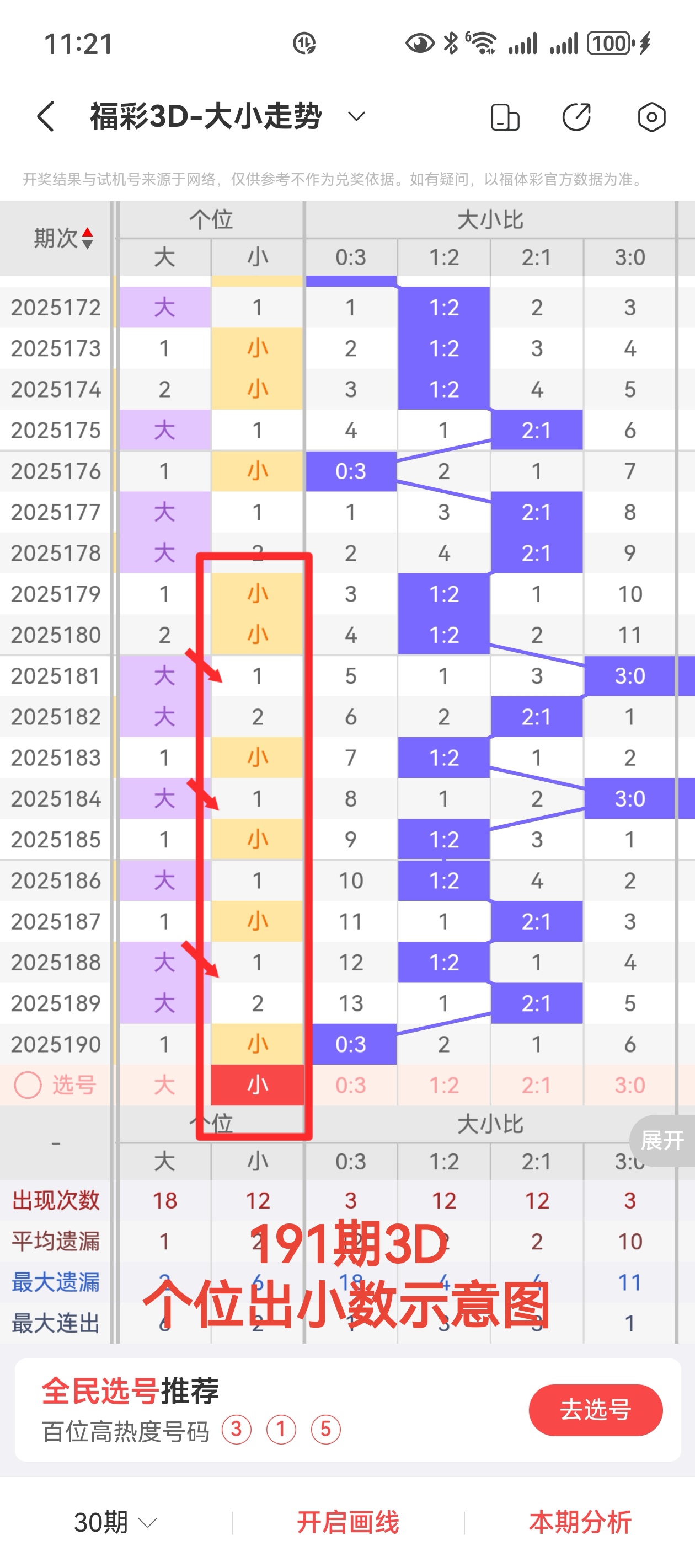Pick 0:3 ratio in the 选号 row
Image resolution: width=695 pixels, height=1568 pixels.
pos(351,1084)
